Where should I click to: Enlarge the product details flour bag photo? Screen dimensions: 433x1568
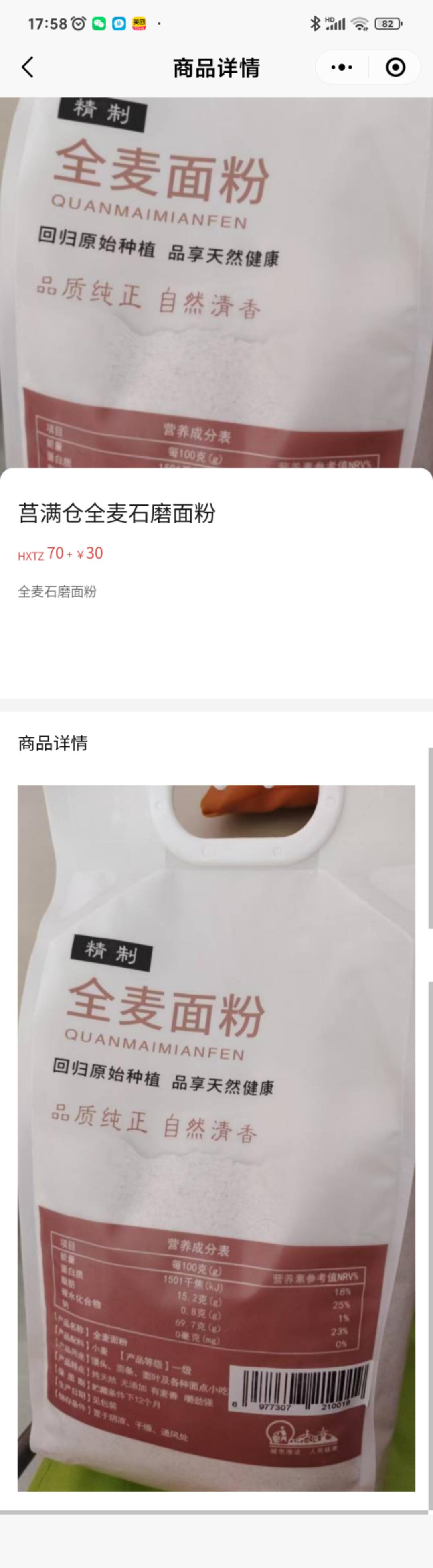point(216,1138)
